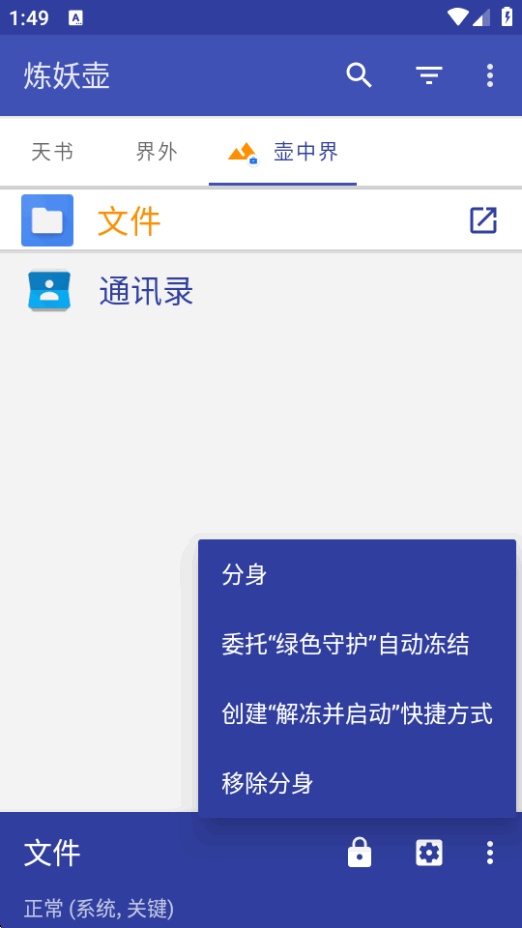This screenshot has width=522, height=928.
Task: Choose 创建“解冻并启动”快捷方式 option
Action: coord(357,714)
